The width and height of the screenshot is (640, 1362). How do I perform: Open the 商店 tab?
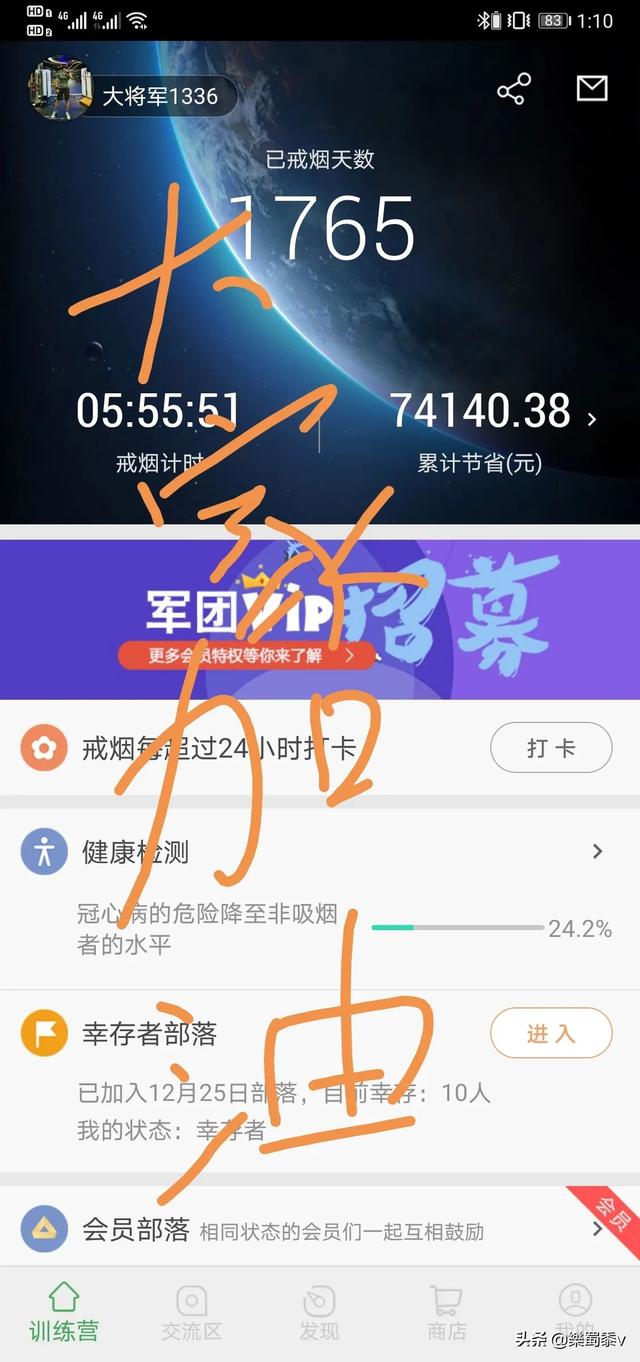(x=447, y=1312)
